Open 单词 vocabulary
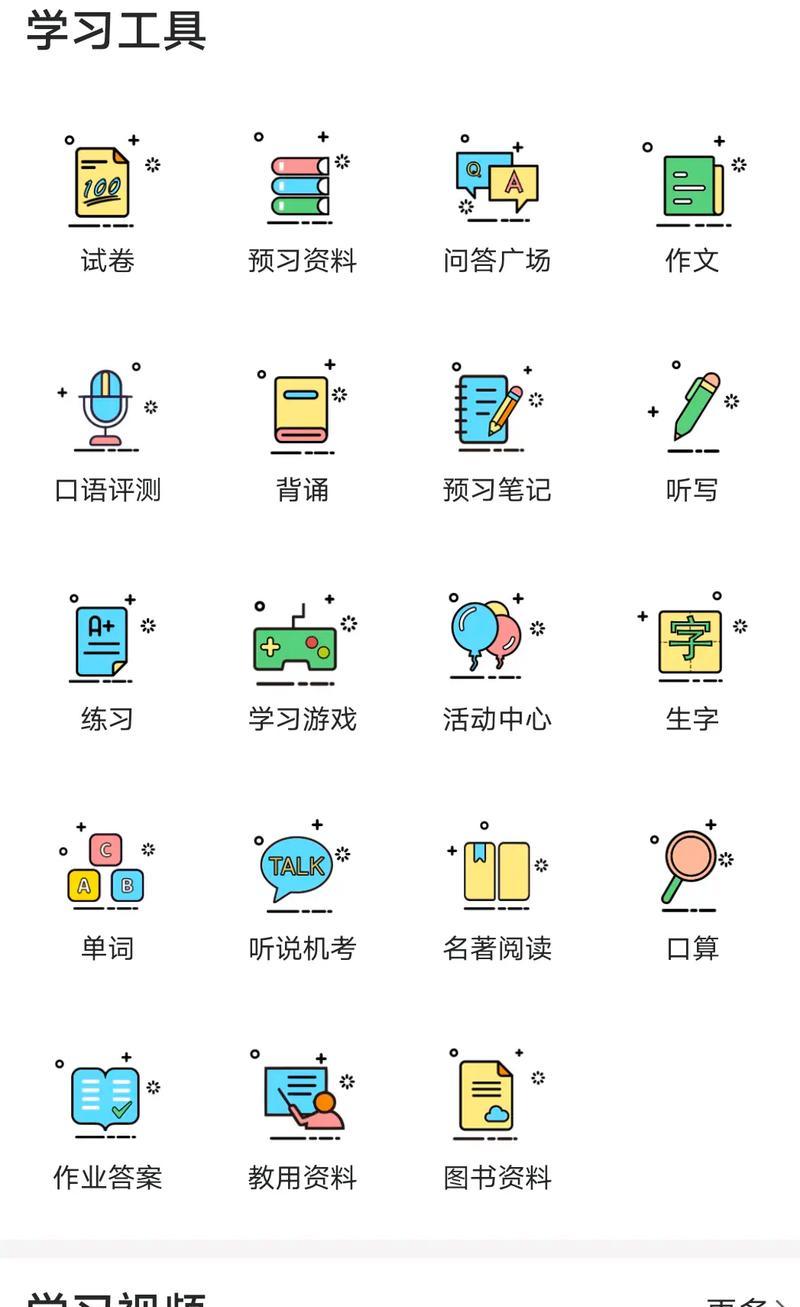 (107, 892)
